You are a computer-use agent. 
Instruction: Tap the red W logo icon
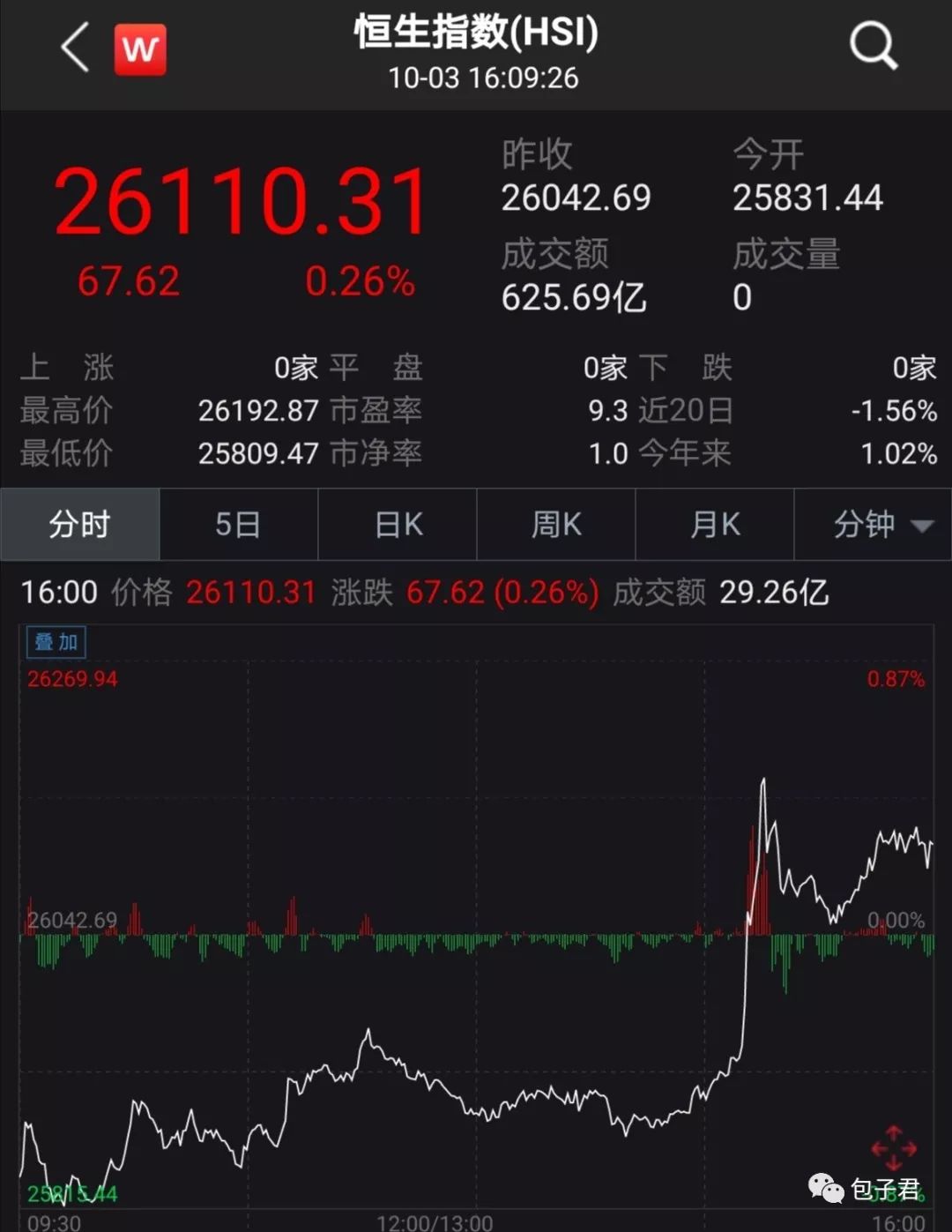(x=140, y=49)
